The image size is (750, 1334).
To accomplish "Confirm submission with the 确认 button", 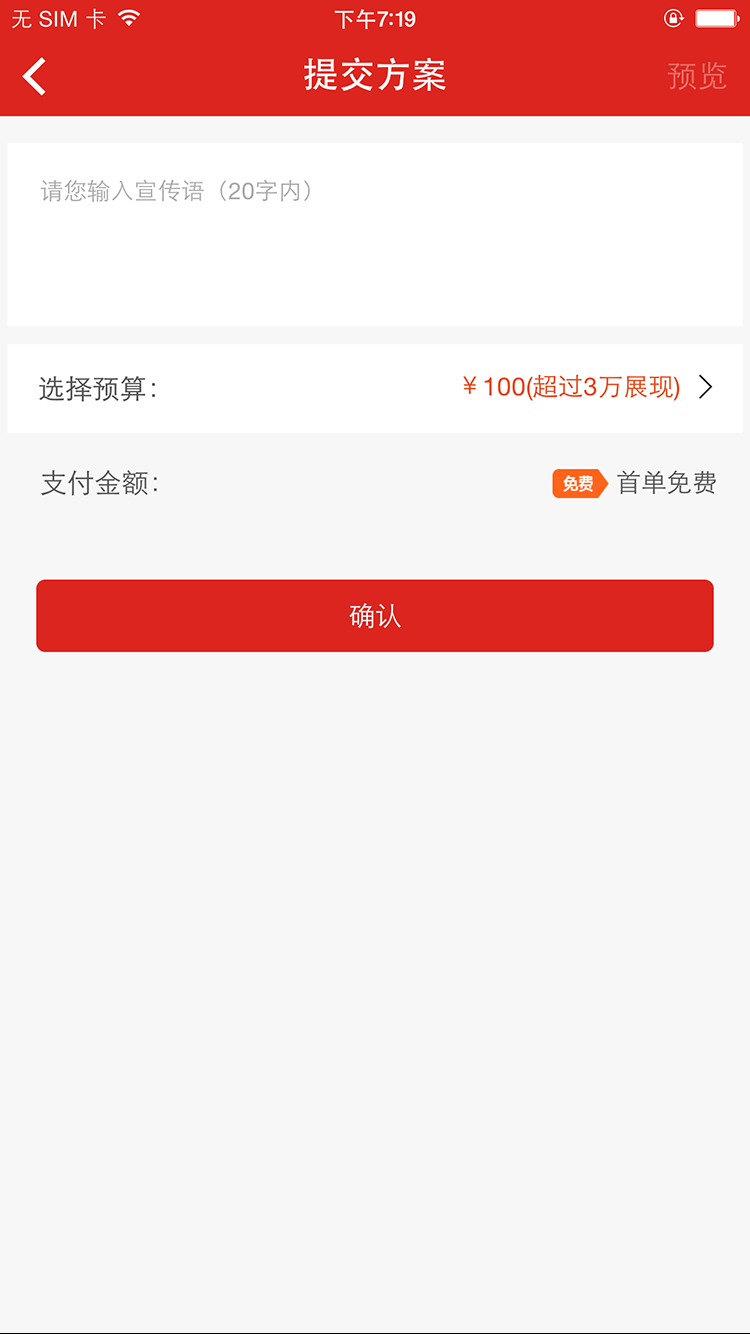I will tap(374, 616).
